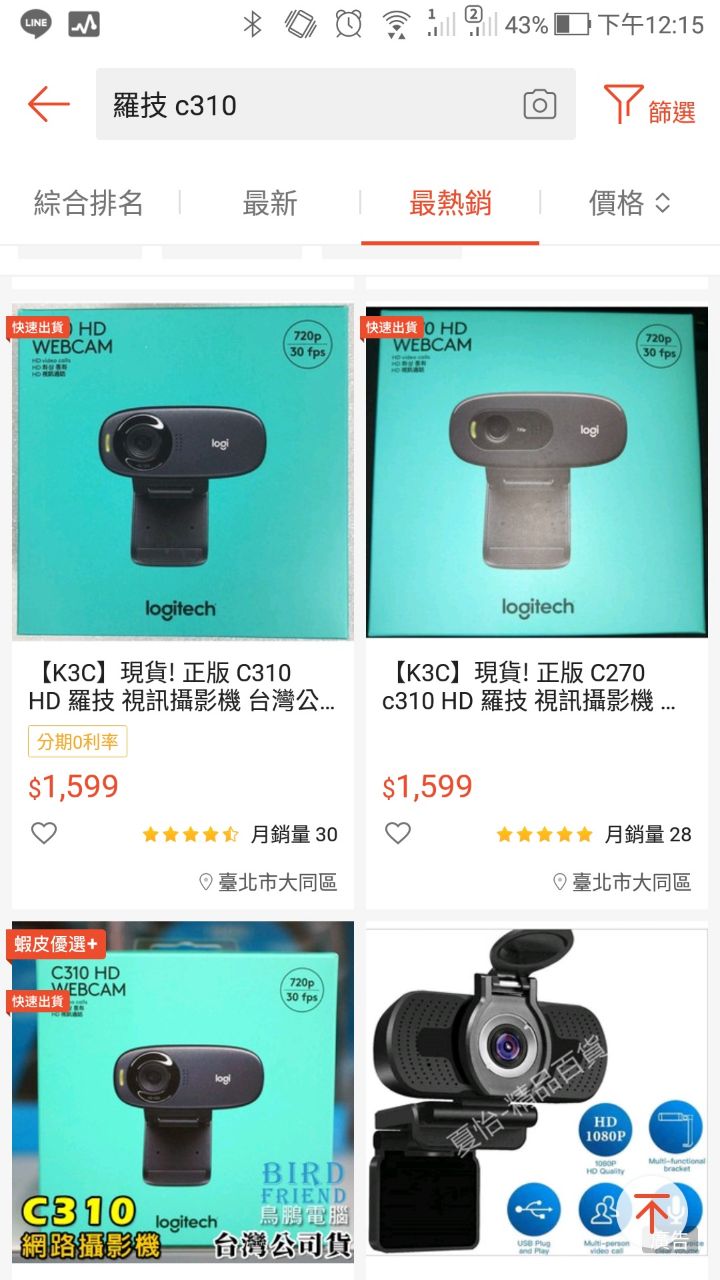Switch to the 最新 tab
The height and width of the screenshot is (1280, 720).
[270, 203]
